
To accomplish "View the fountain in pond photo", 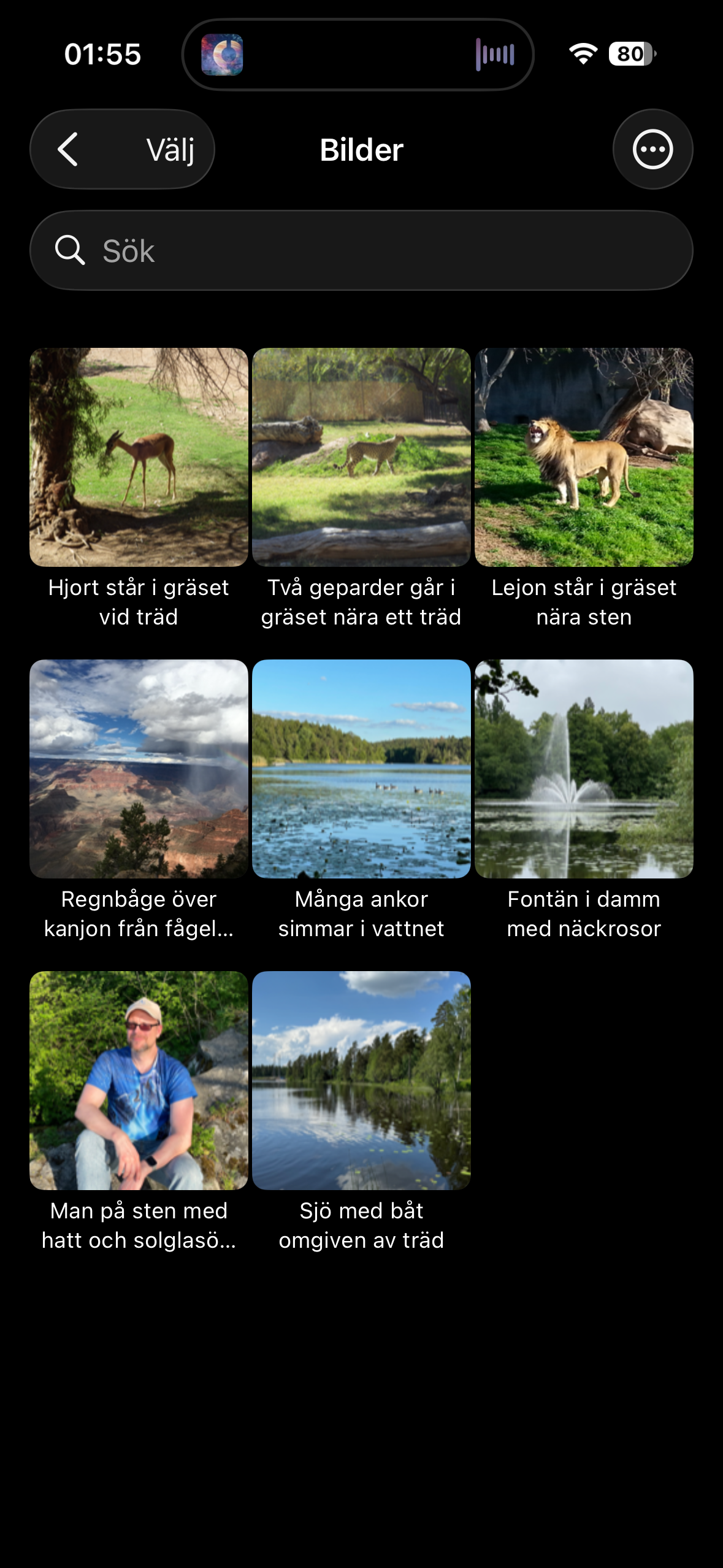I will 584,769.
